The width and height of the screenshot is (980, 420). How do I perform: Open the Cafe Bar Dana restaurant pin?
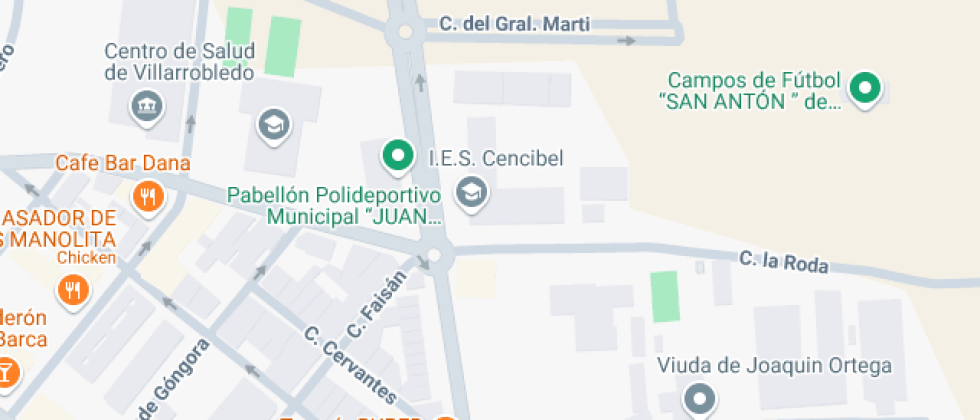click(149, 196)
